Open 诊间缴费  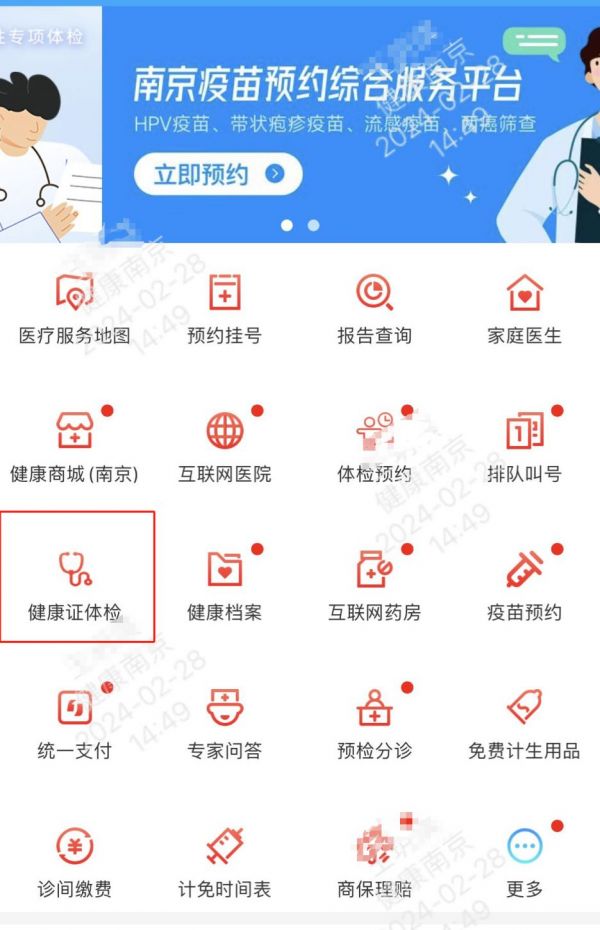pyautogui.click(x=75, y=860)
